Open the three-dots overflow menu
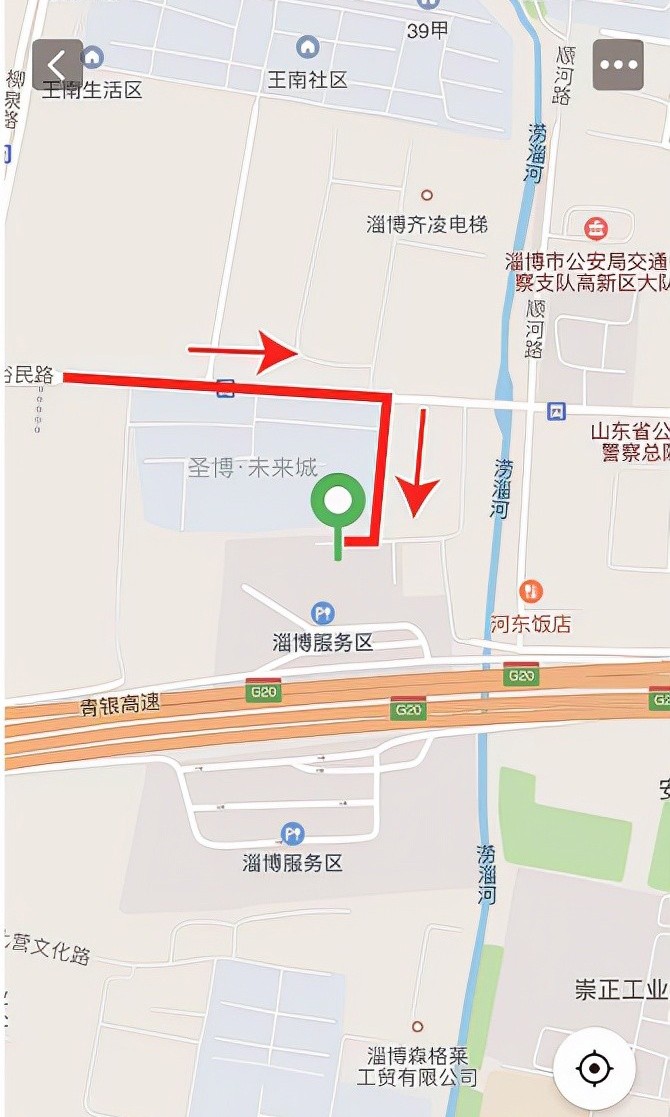This screenshot has width=670, height=1117. click(618, 66)
